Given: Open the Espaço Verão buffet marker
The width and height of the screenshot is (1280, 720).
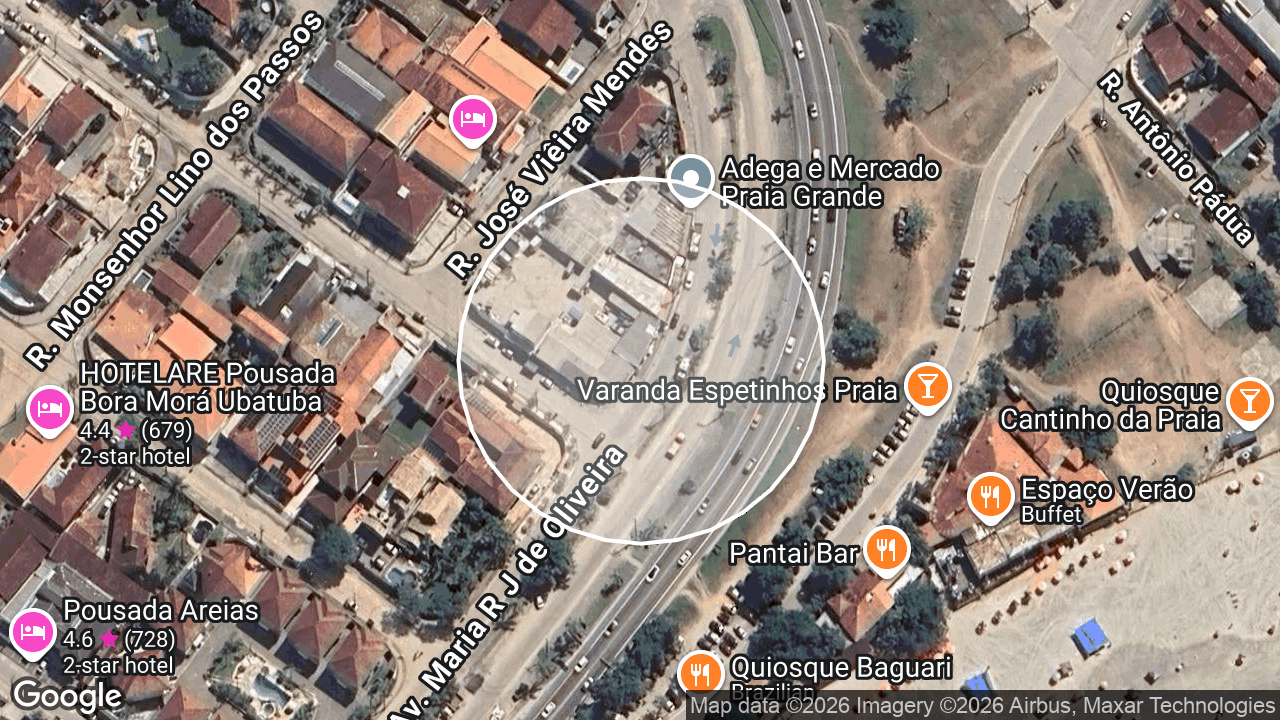Looking at the screenshot, I should pos(990,496).
